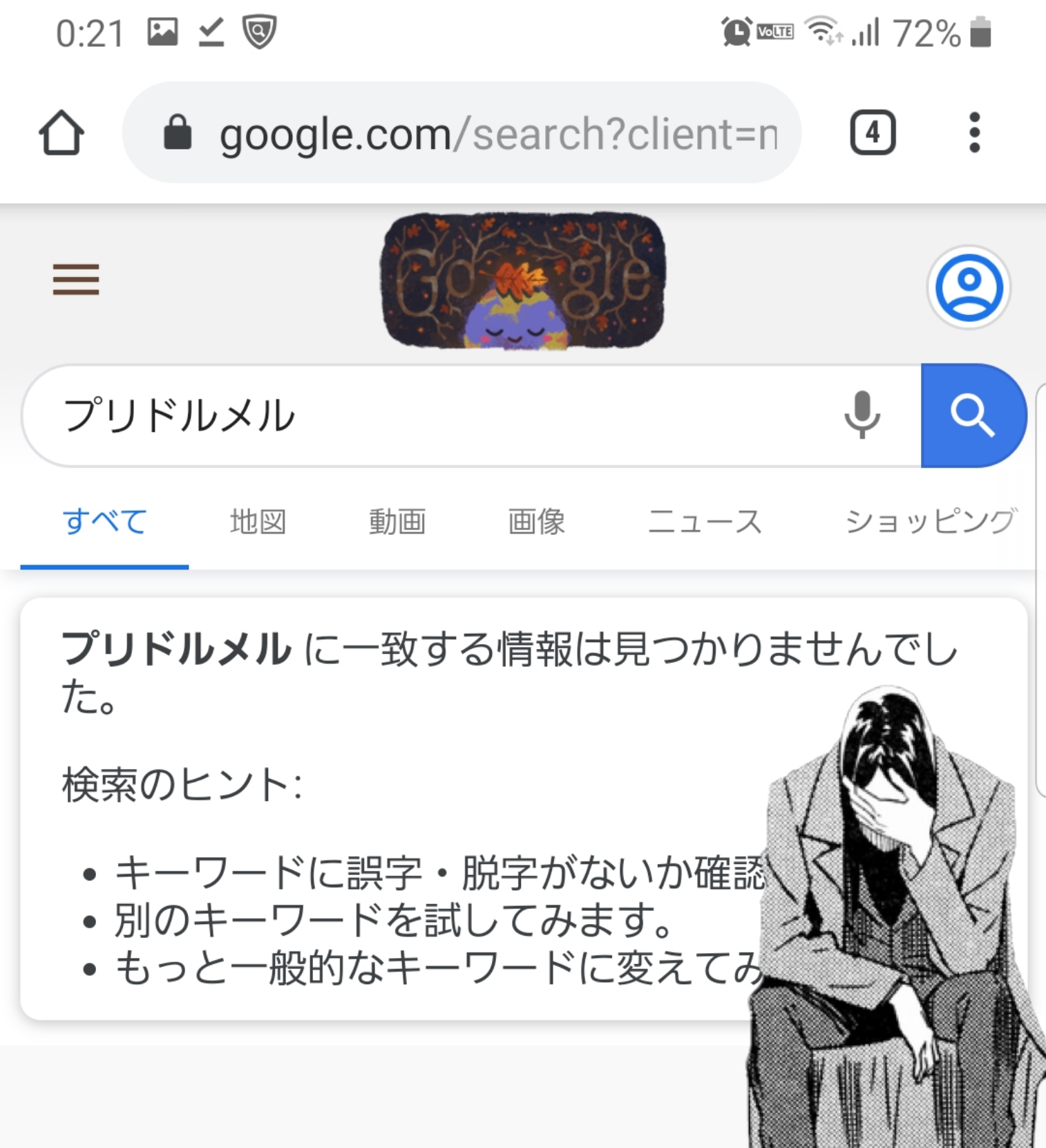Select the すべて tab
This screenshot has height=1148, width=1046.
click(105, 522)
